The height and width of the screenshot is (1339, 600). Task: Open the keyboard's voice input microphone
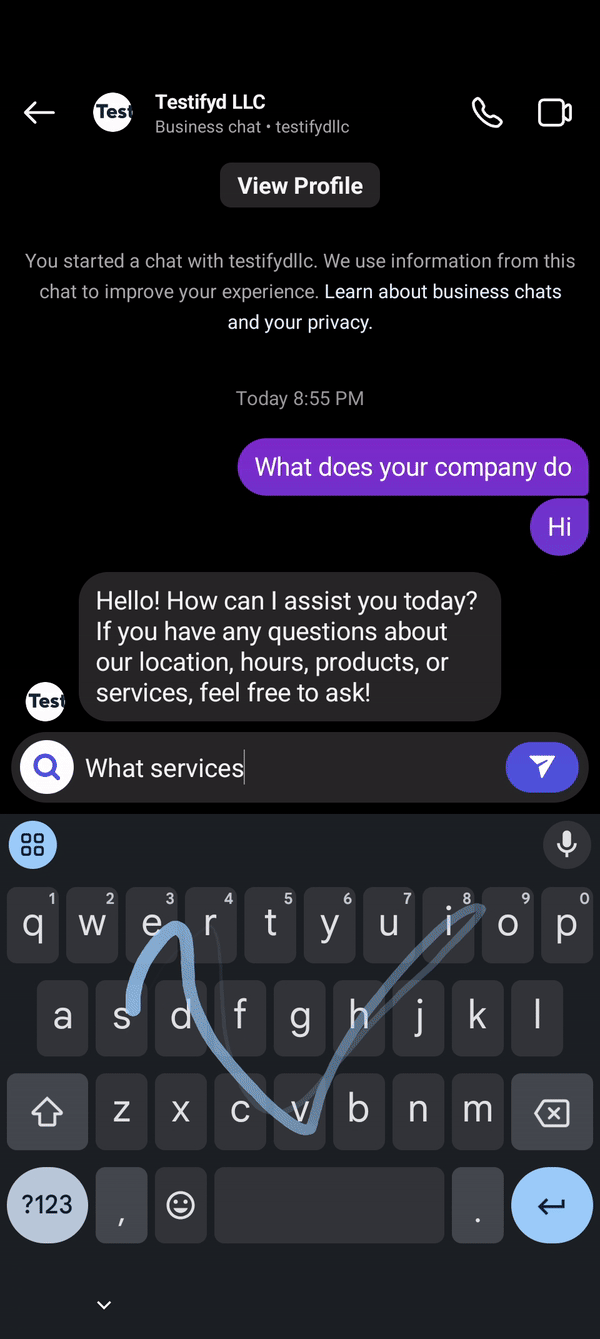coord(567,845)
